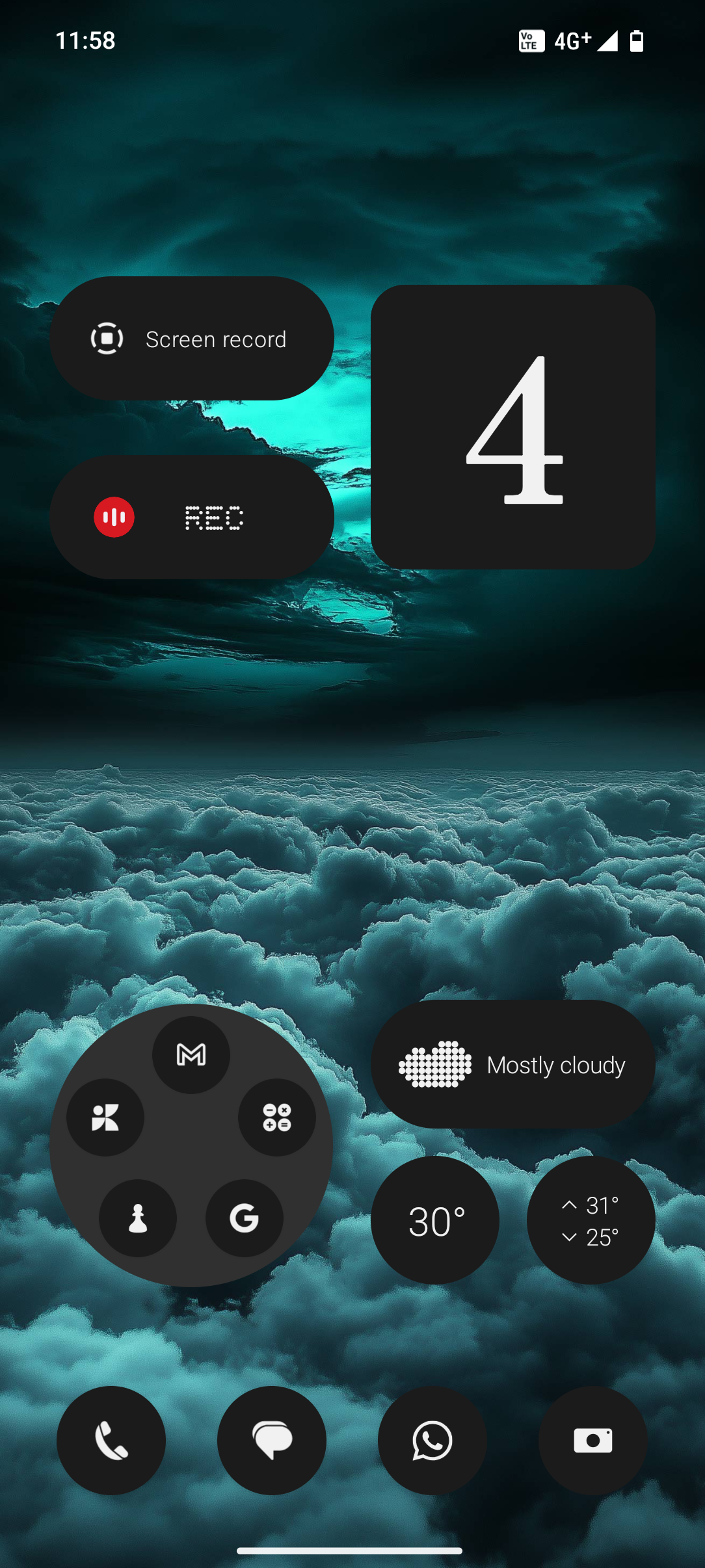This screenshot has height=1568, width=705.
Task: Open the phone dialer
Action: 111,1441
